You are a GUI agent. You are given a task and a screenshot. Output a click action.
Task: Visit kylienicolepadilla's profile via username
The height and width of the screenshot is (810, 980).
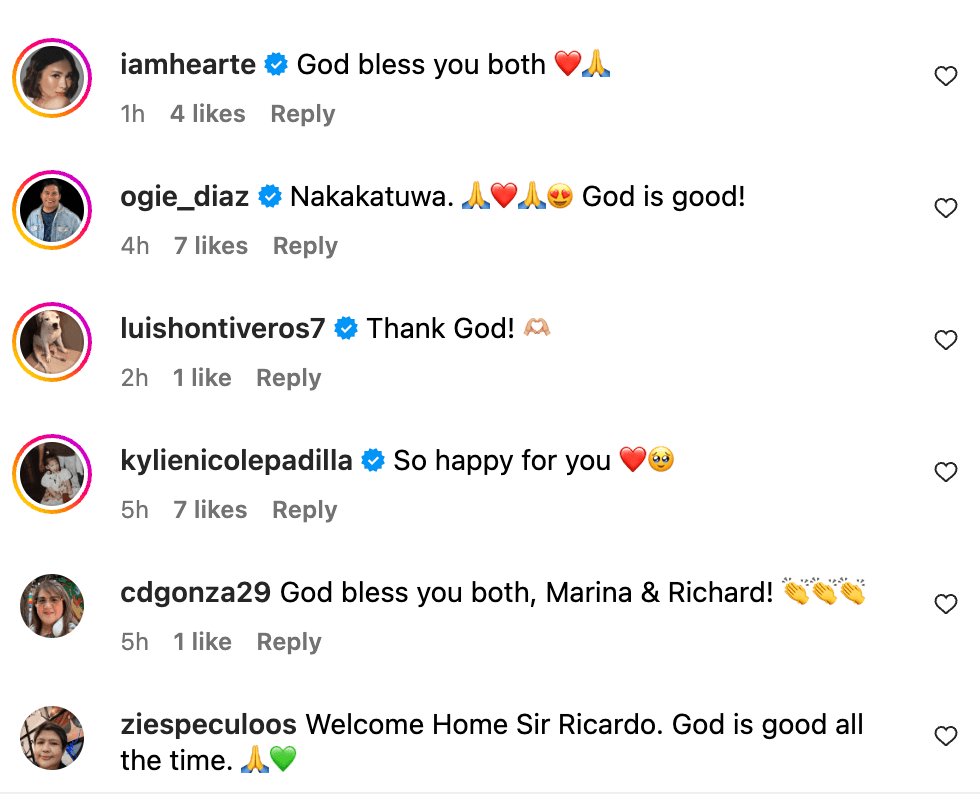(x=236, y=460)
